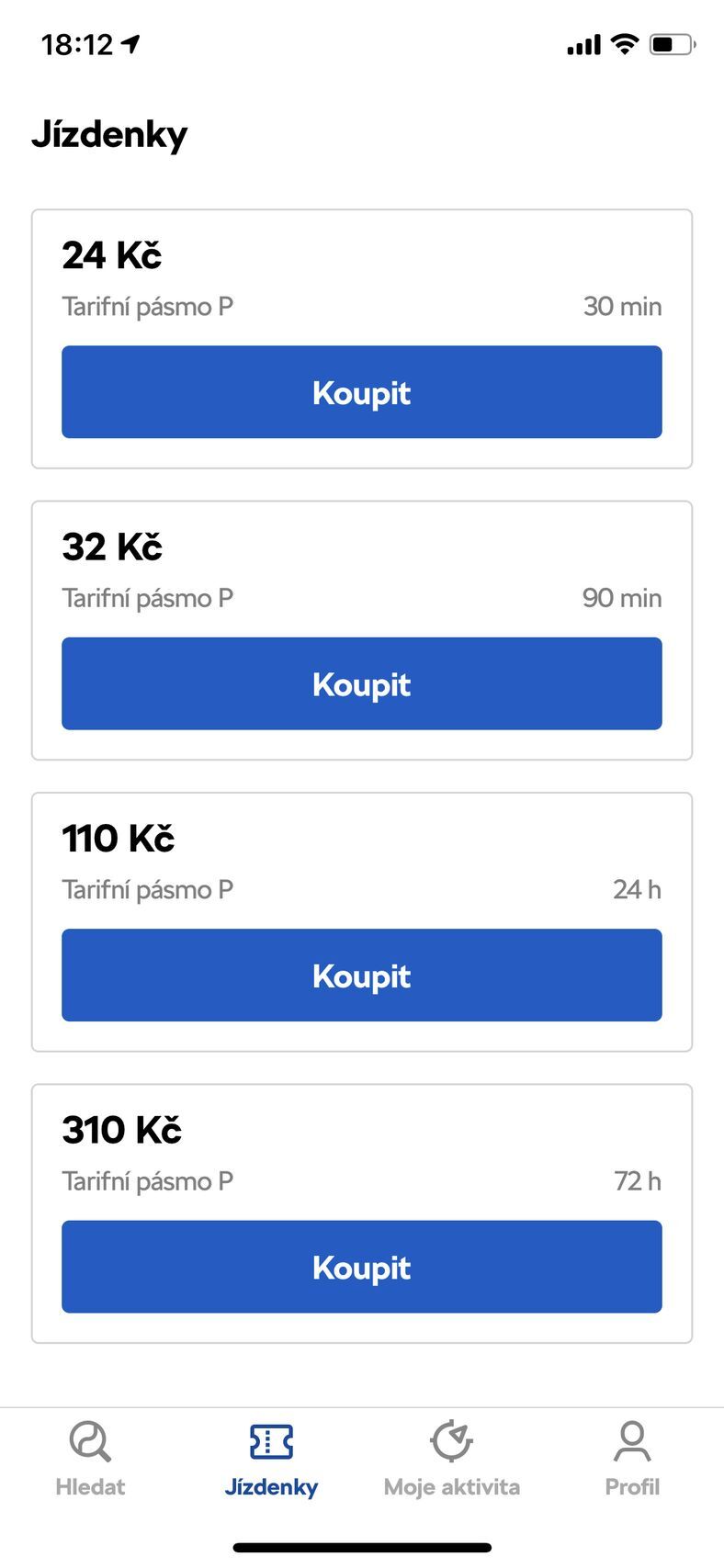This screenshot has height=1568, width=724.
Task: Select the 24 Kč ticket card
Action: click(x=361, y=276)
